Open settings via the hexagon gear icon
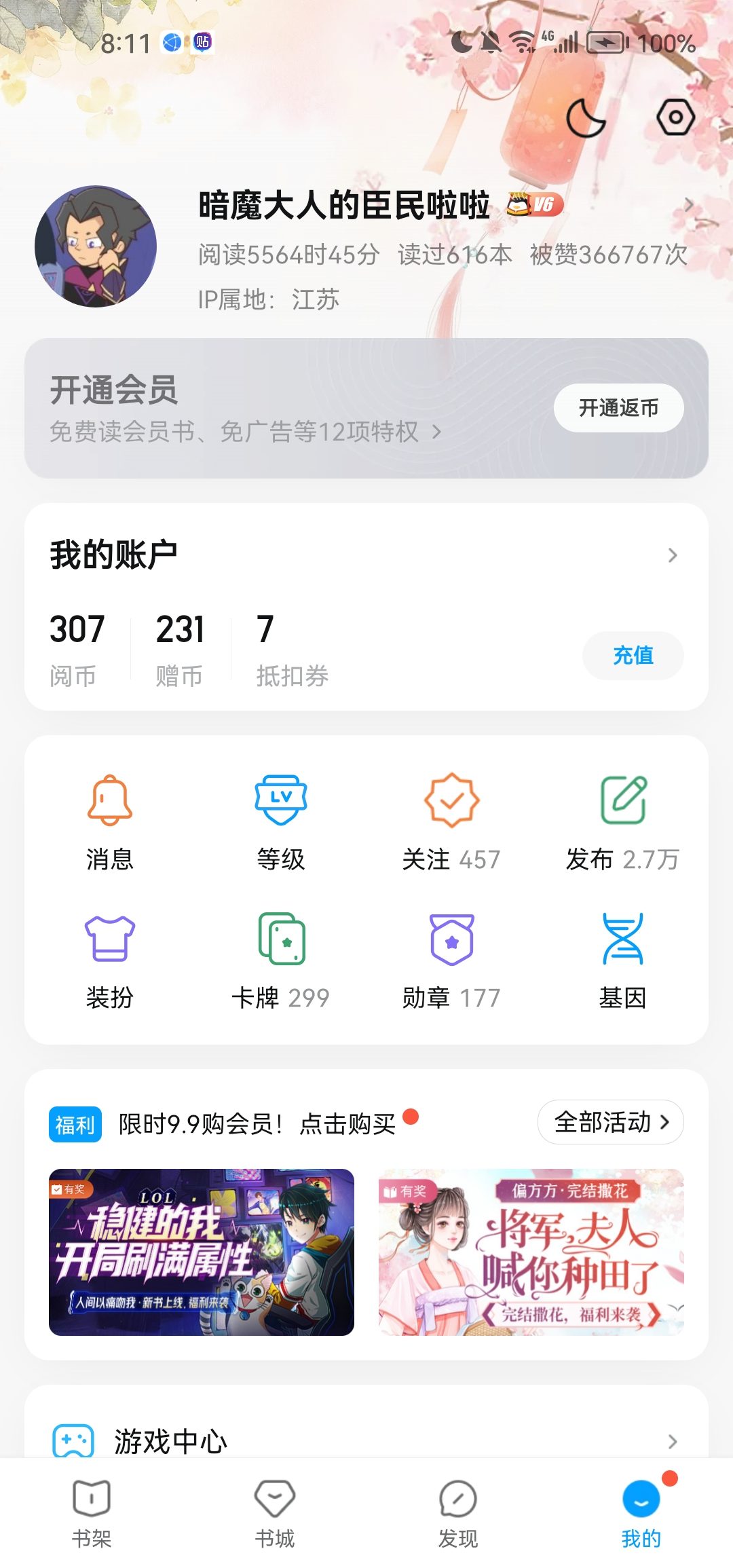Screen dimensions: 733x1568 [x=675, y=117]
